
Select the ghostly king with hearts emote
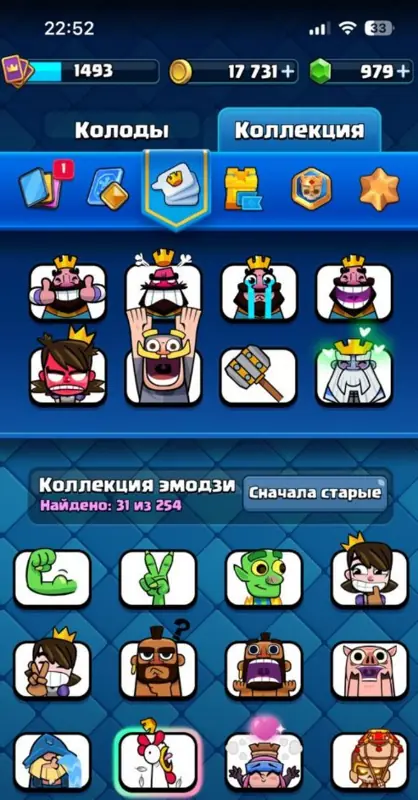coord(354,368)
